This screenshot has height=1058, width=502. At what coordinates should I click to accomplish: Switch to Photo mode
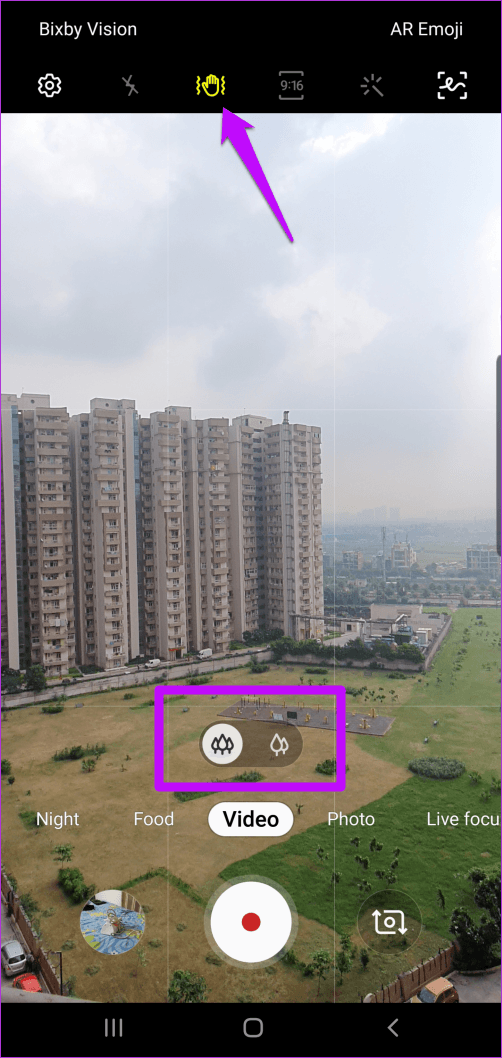click(x=351, y=819)
